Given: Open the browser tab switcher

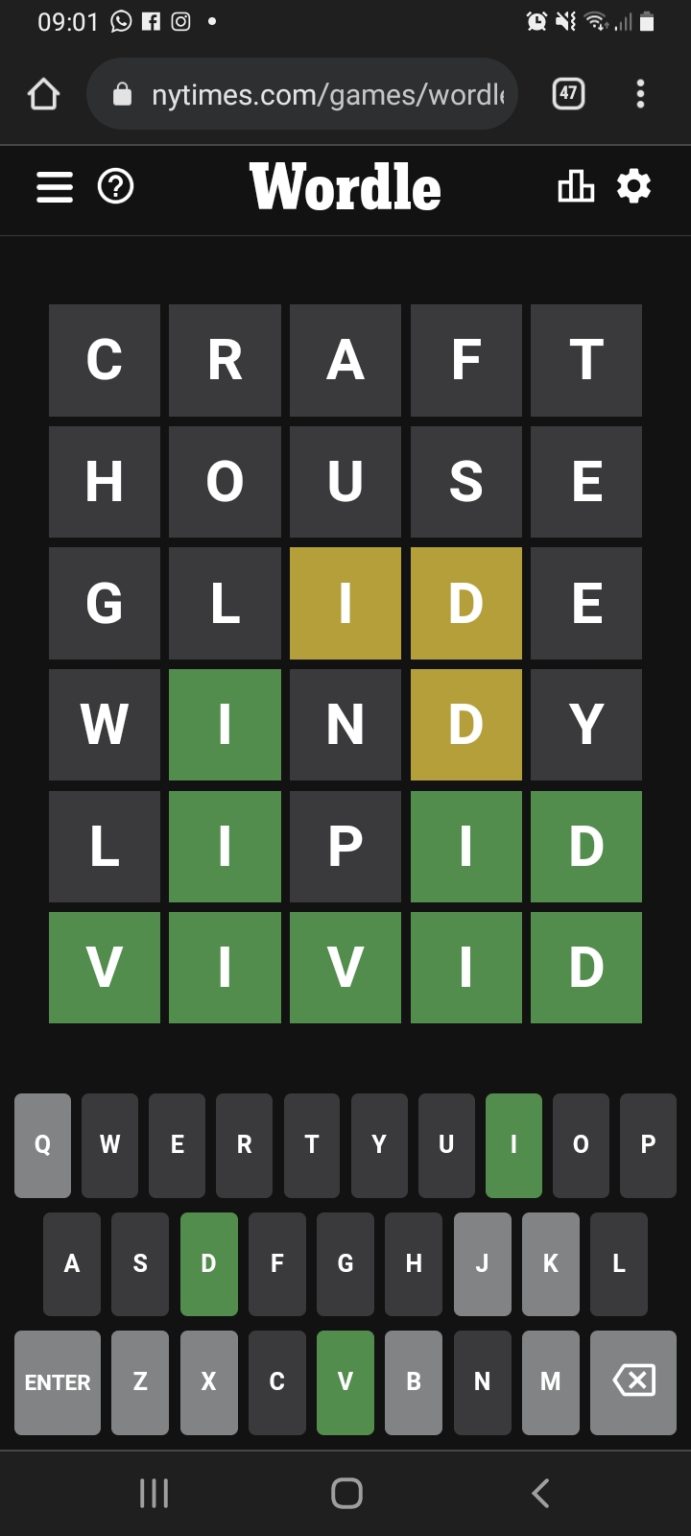Looking at the screenshot, I should click(x=568, y=95).
